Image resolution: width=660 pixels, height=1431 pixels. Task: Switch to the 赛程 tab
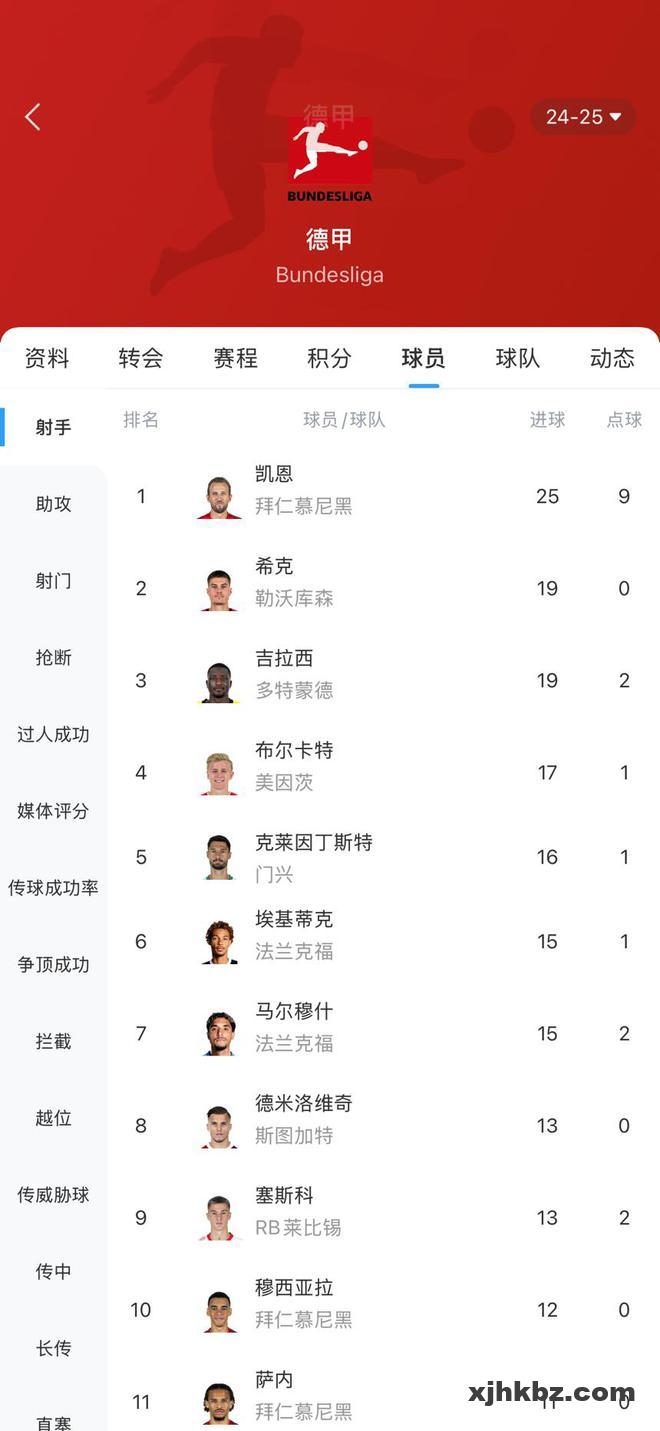tap(235, 358)
